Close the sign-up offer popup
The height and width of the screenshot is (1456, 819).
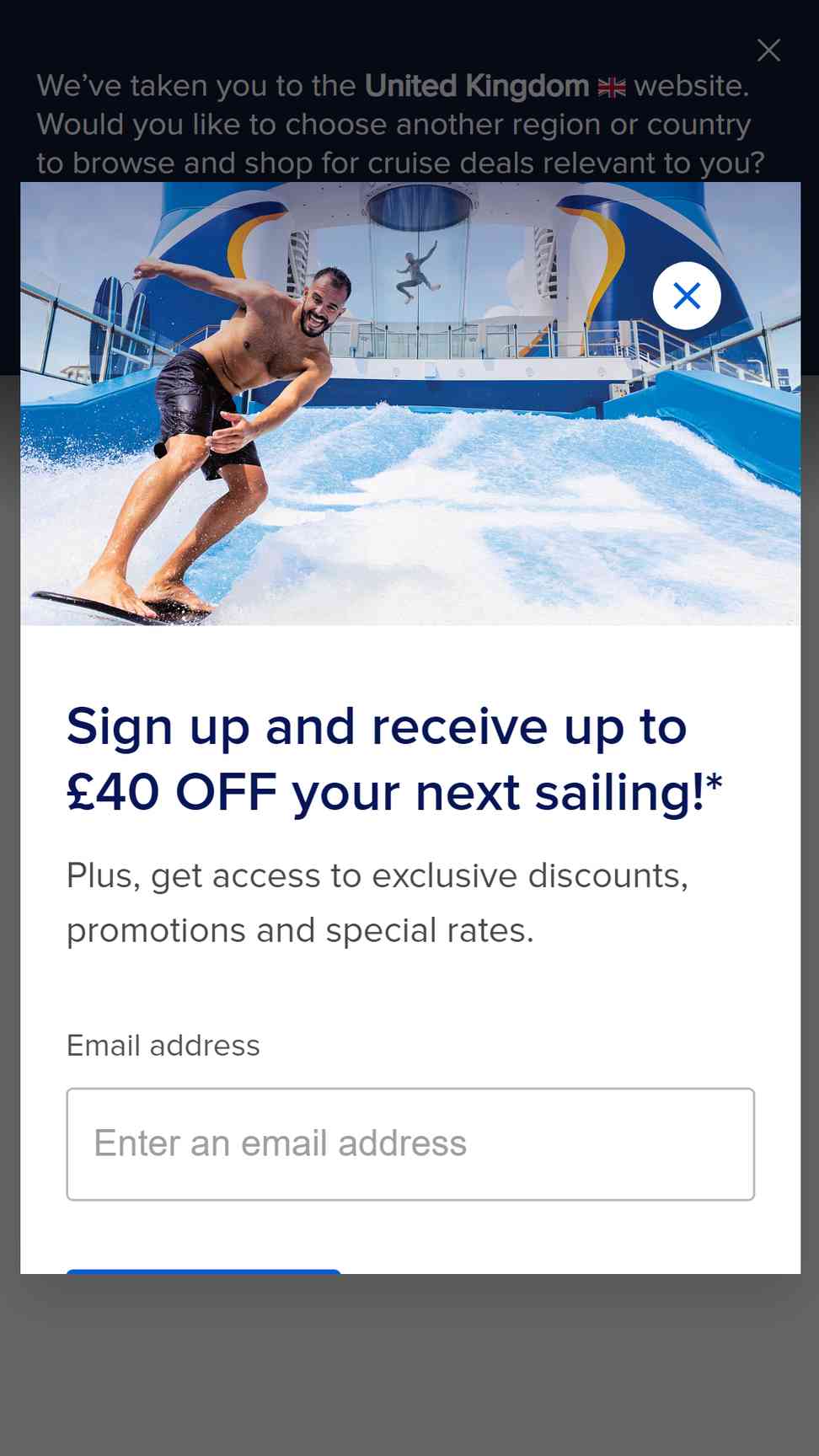click(687, 296)
